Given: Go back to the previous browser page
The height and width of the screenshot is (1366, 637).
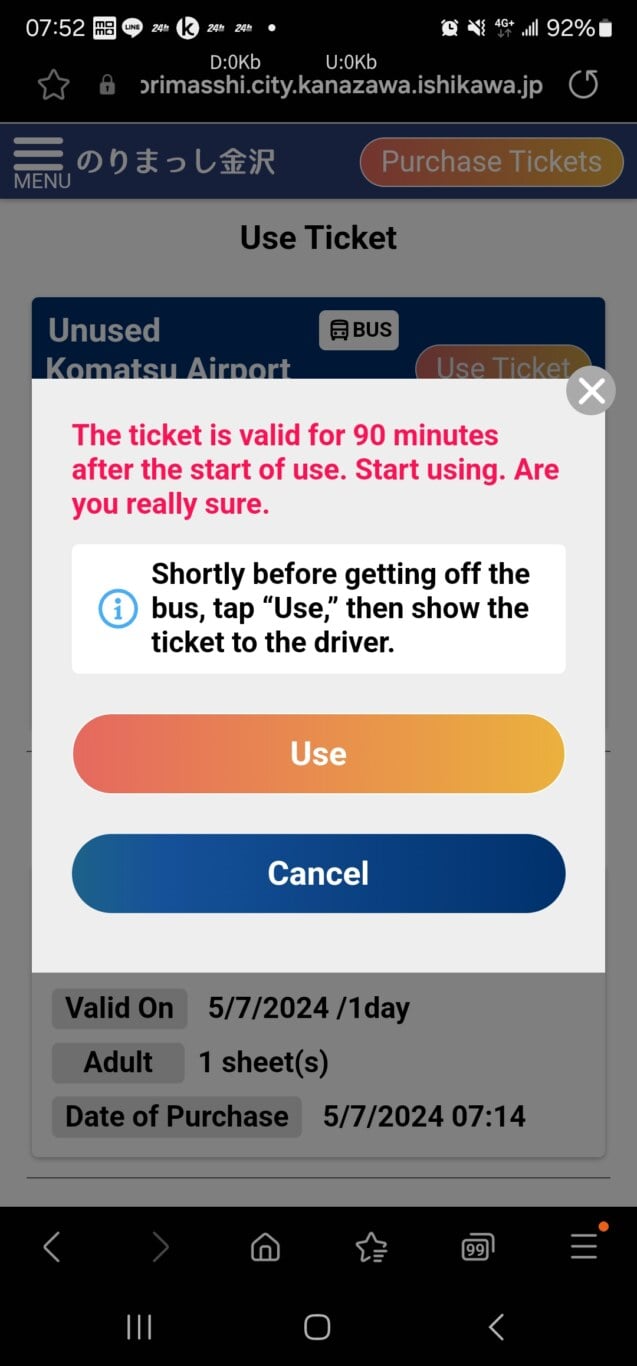Looking at the screenshot, I should click(52, 1246).
